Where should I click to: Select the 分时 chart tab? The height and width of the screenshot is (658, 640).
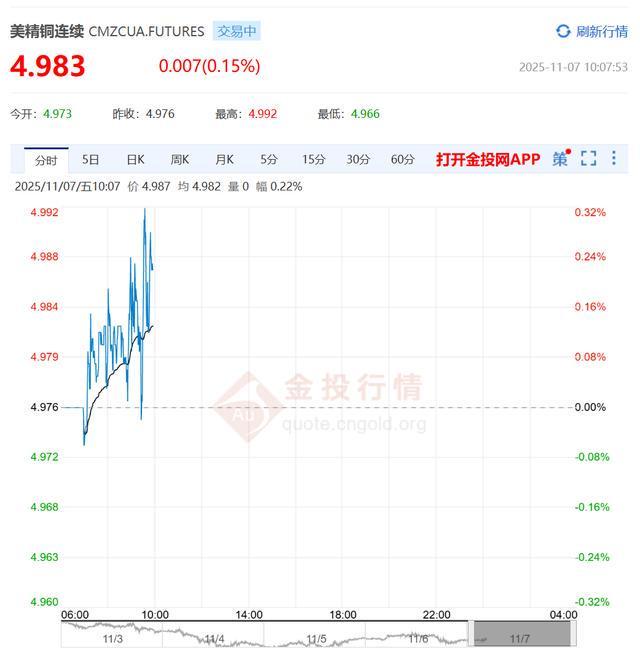point(46,159)
